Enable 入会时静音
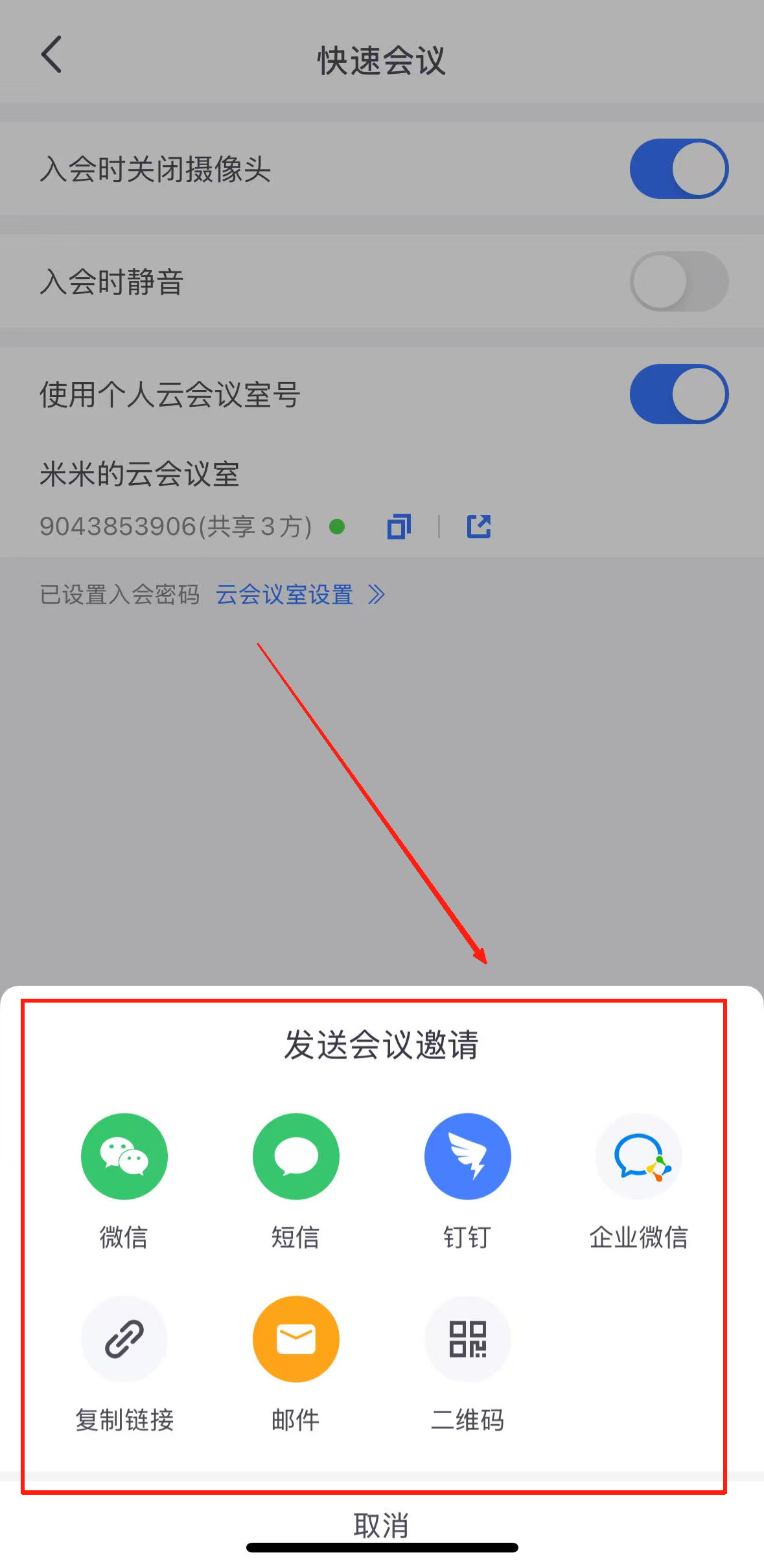The height and width of the screenshot is (1568, 764). [x=678, y=281]
